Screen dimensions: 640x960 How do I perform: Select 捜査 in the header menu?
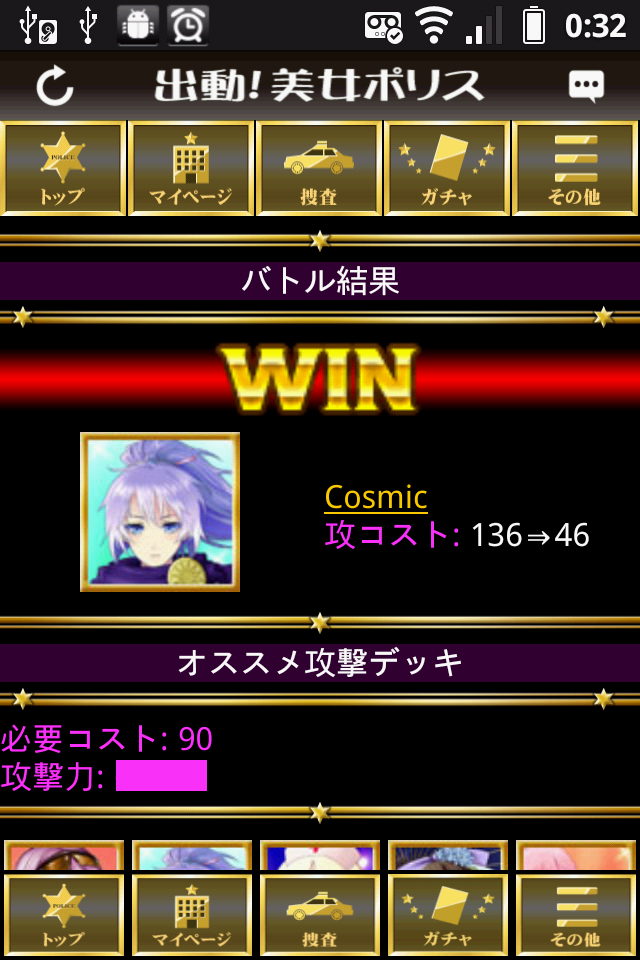tap(319, 168)
